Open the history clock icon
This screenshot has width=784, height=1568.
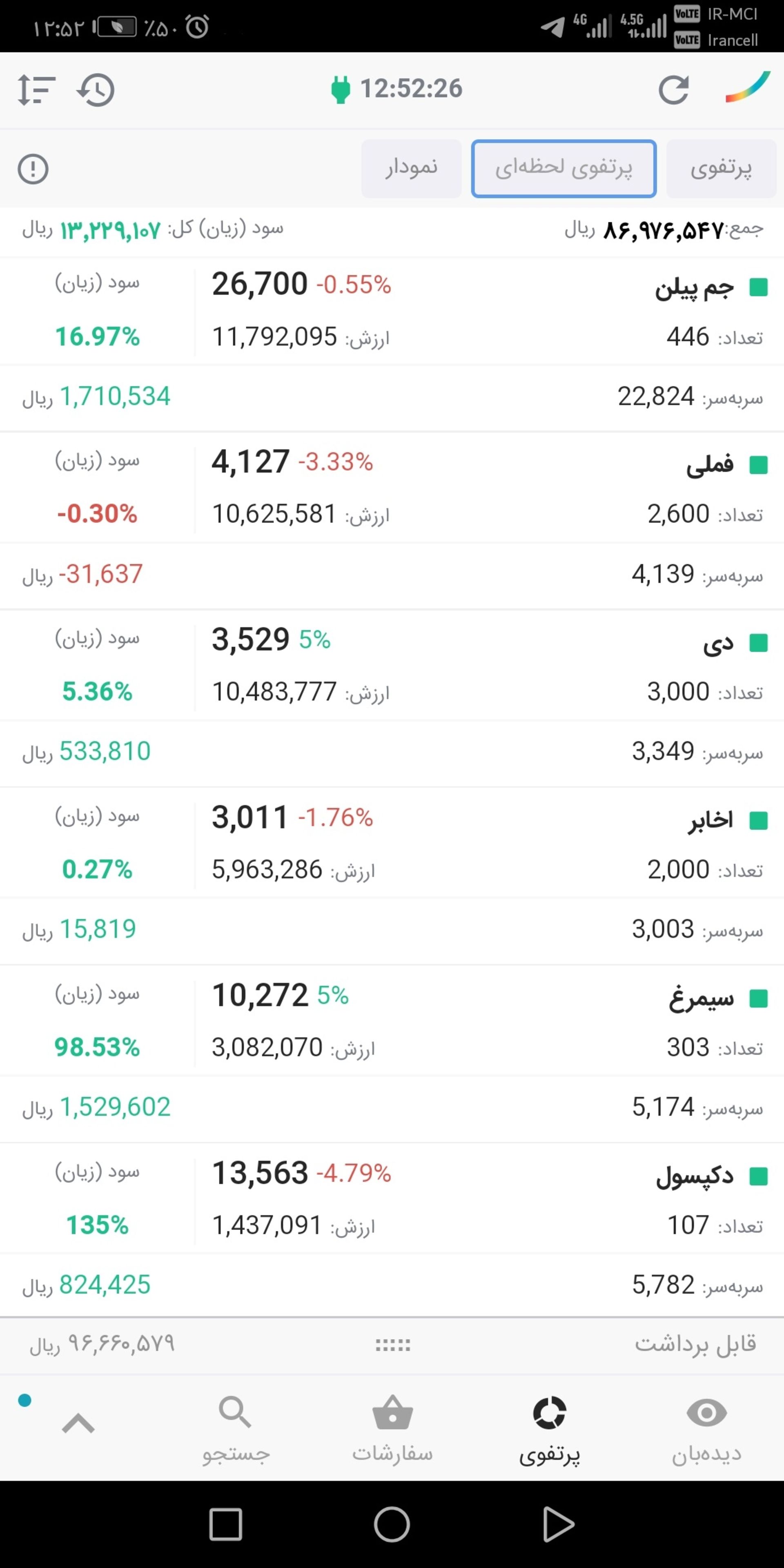pos(96,90)
